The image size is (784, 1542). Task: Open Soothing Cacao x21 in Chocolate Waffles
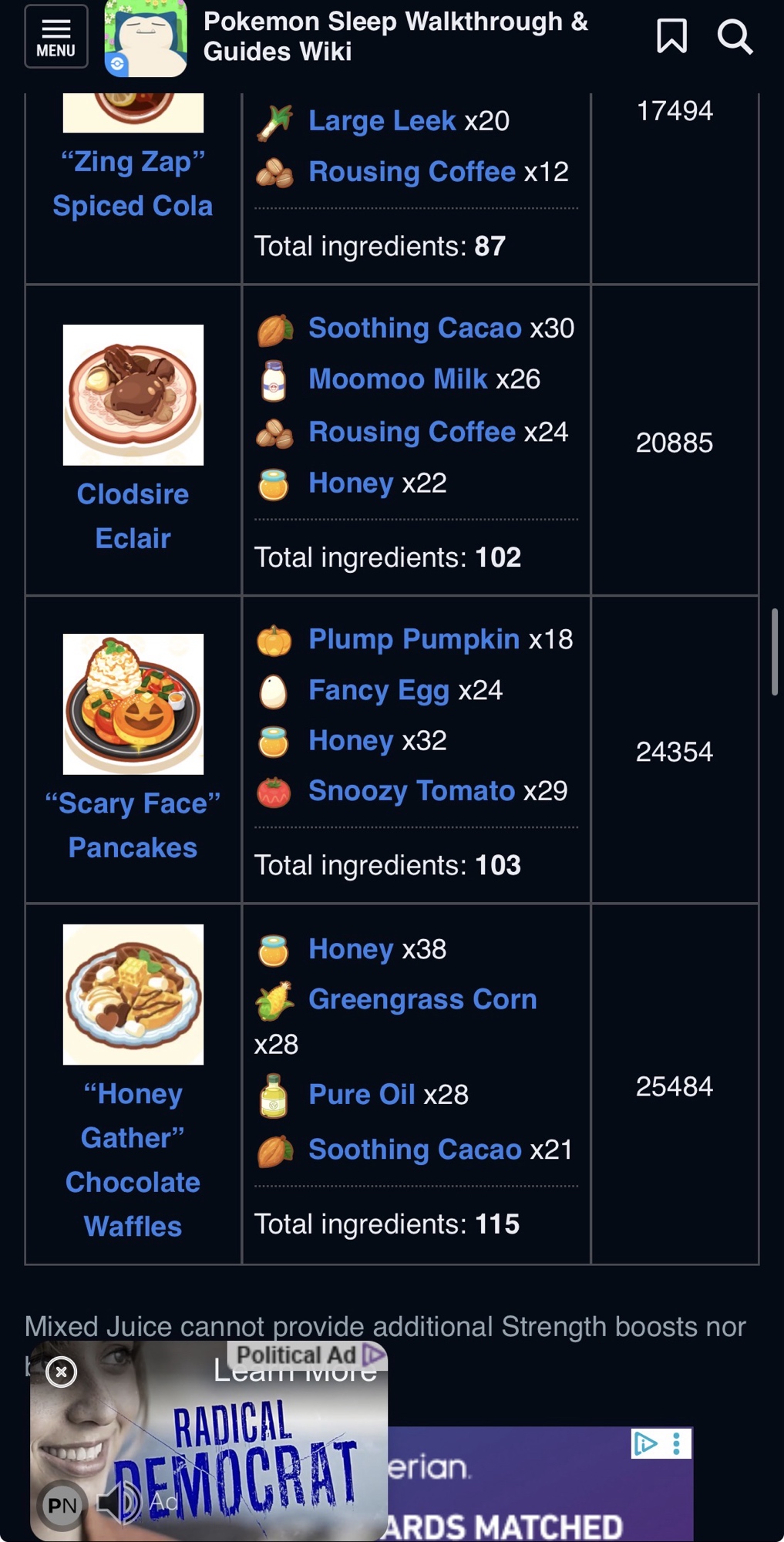coord(415,1150)
